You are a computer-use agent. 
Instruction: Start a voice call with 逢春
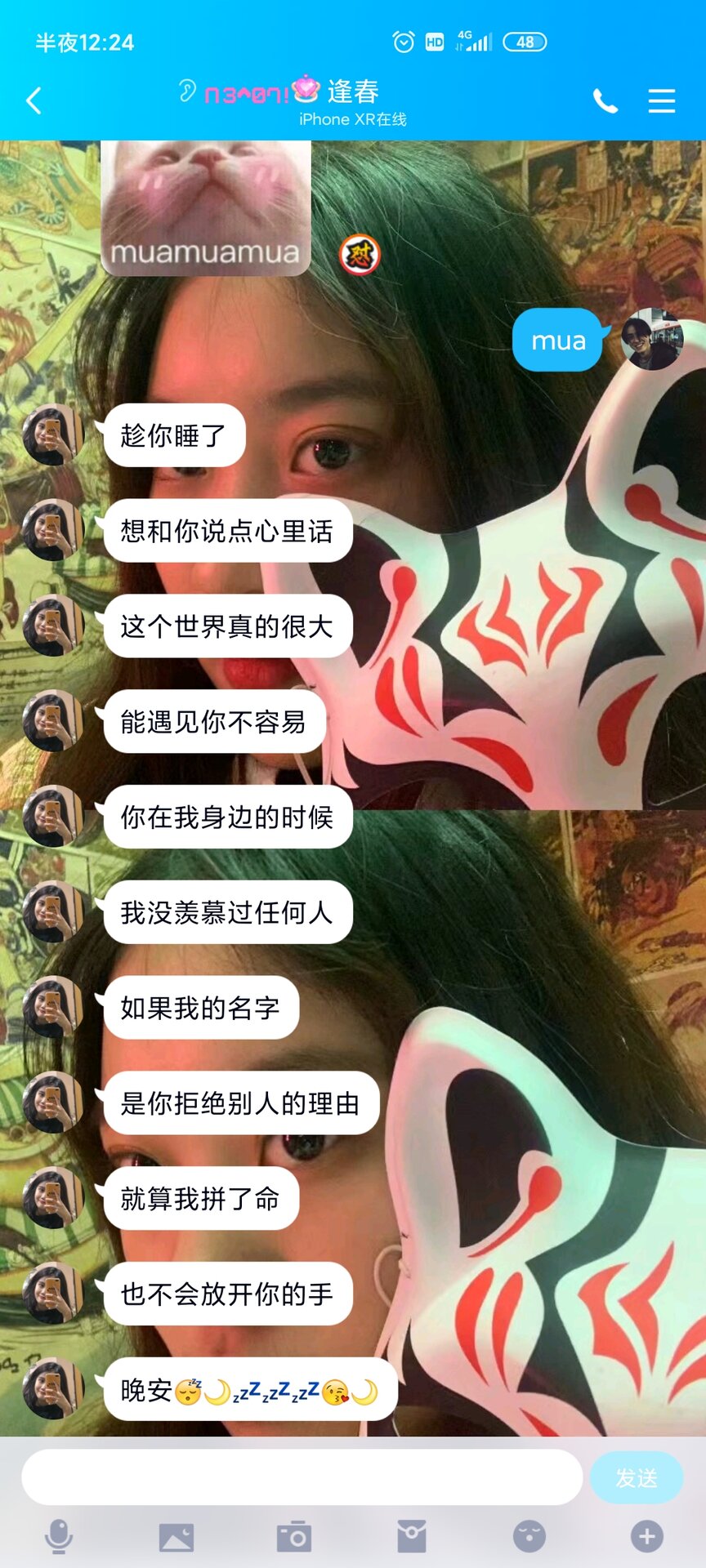click(605, 101)
